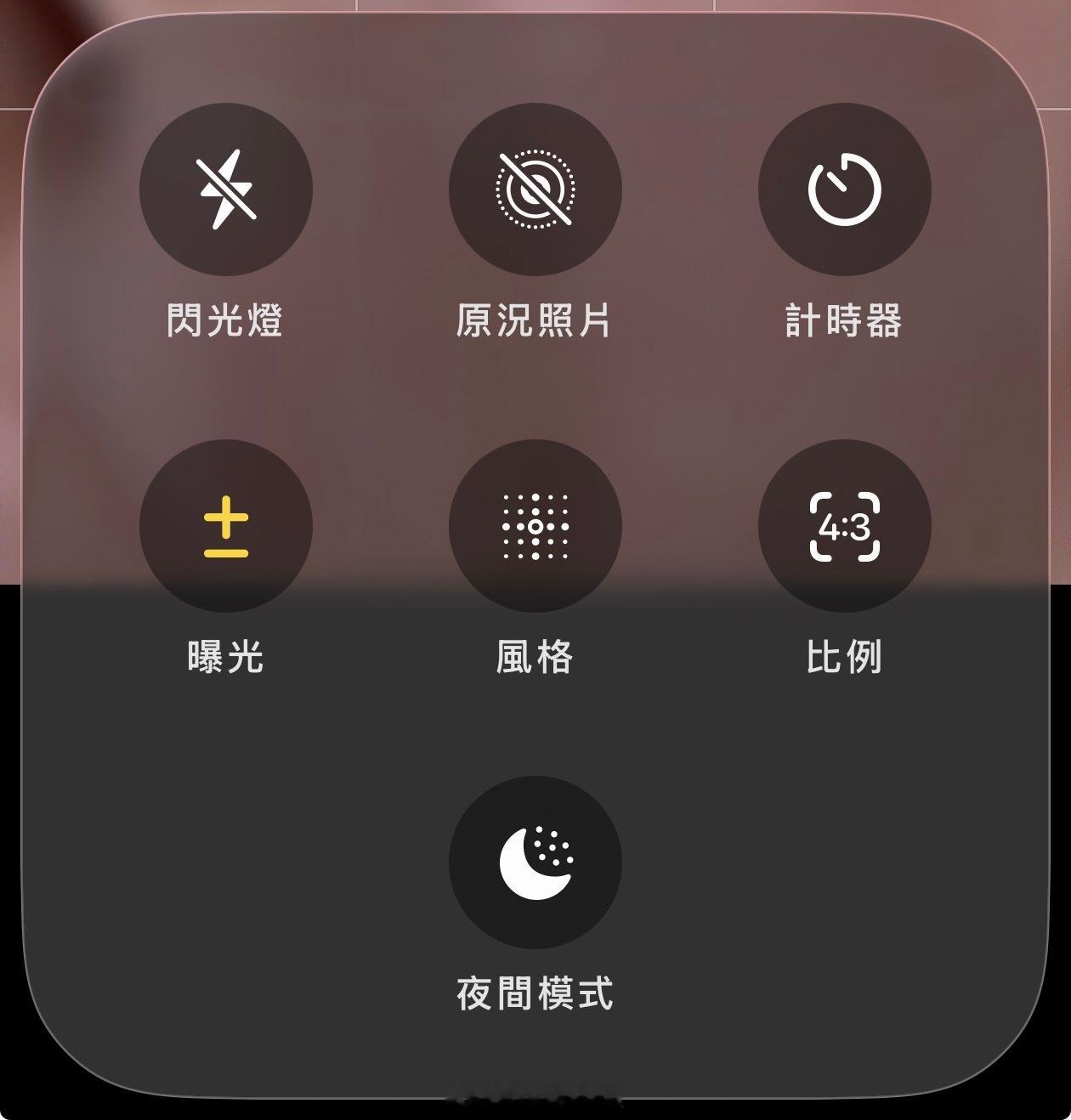Enable night mode by tapping the moon button
This screenshot has width=1071, height=1120.
point(534,862)
